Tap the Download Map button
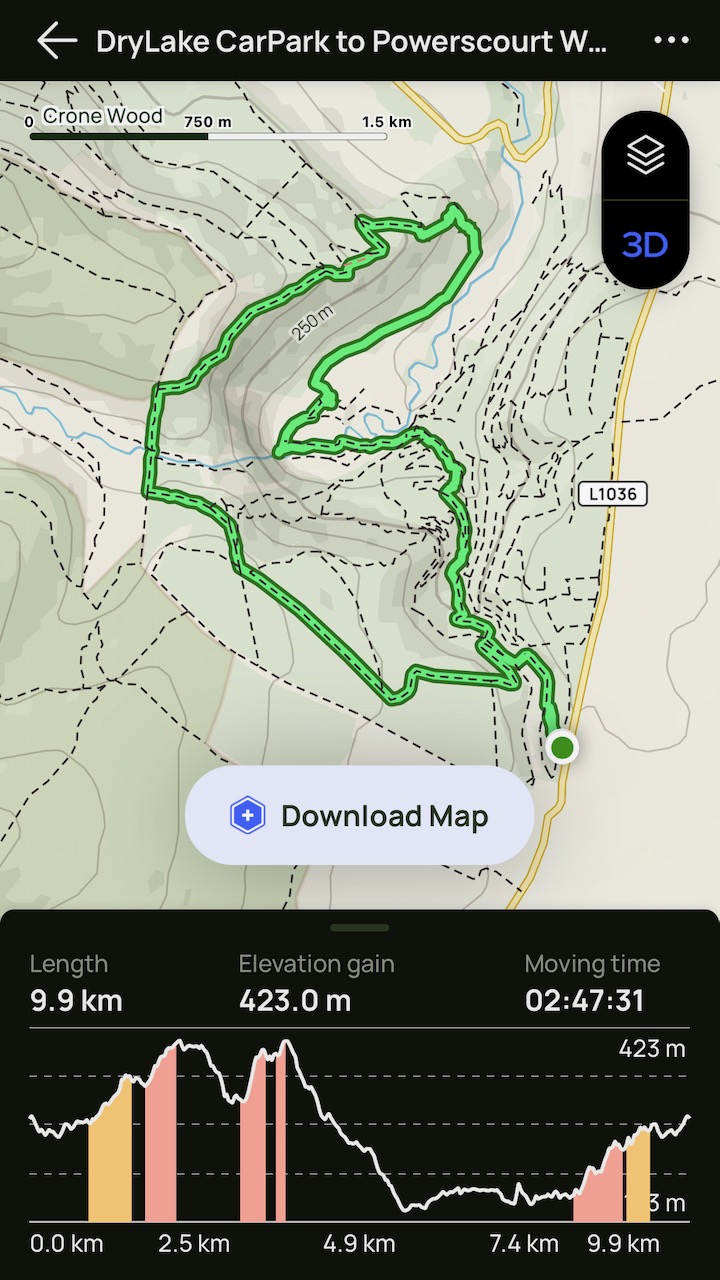Screen dimensions: 720x1280 (x=359, y=816)
